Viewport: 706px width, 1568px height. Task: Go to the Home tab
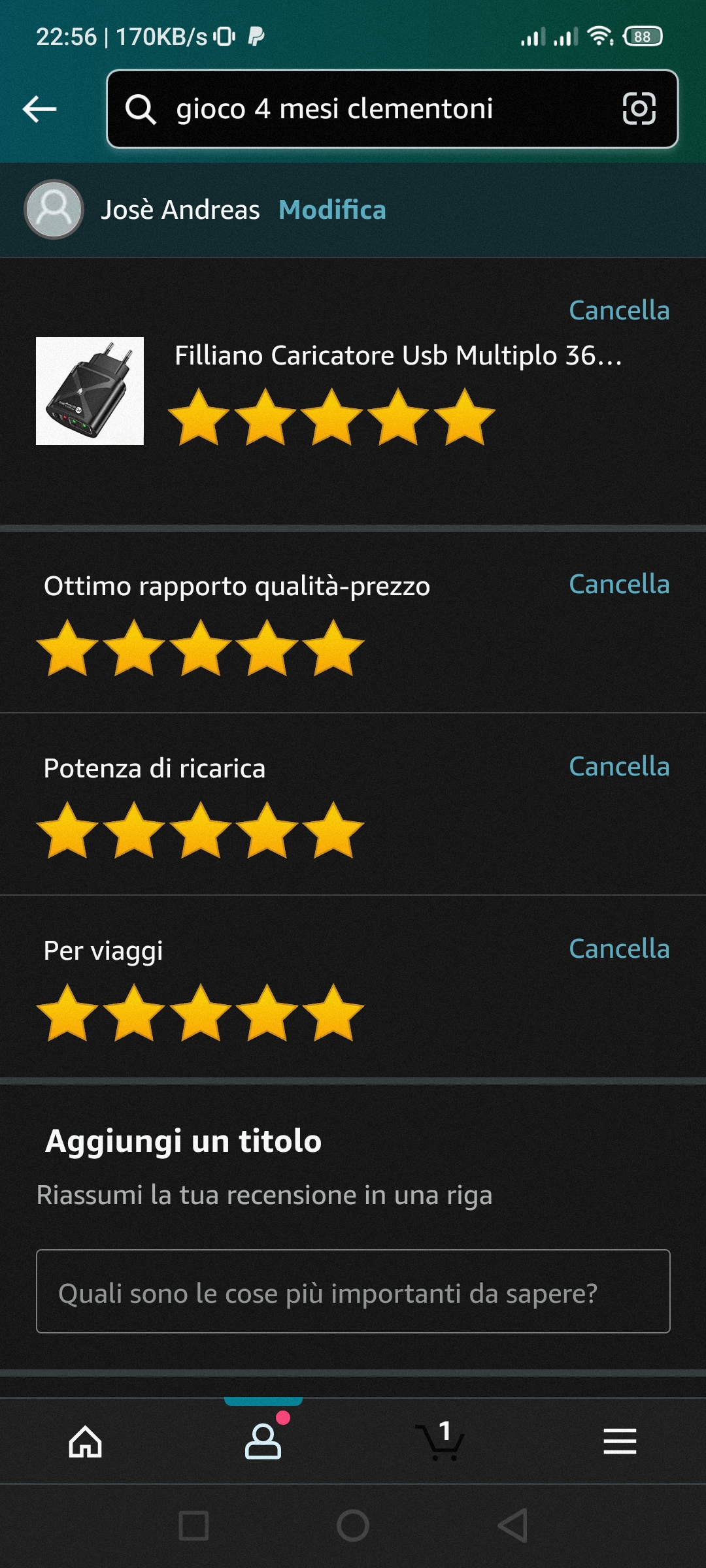pos(86,1441)
